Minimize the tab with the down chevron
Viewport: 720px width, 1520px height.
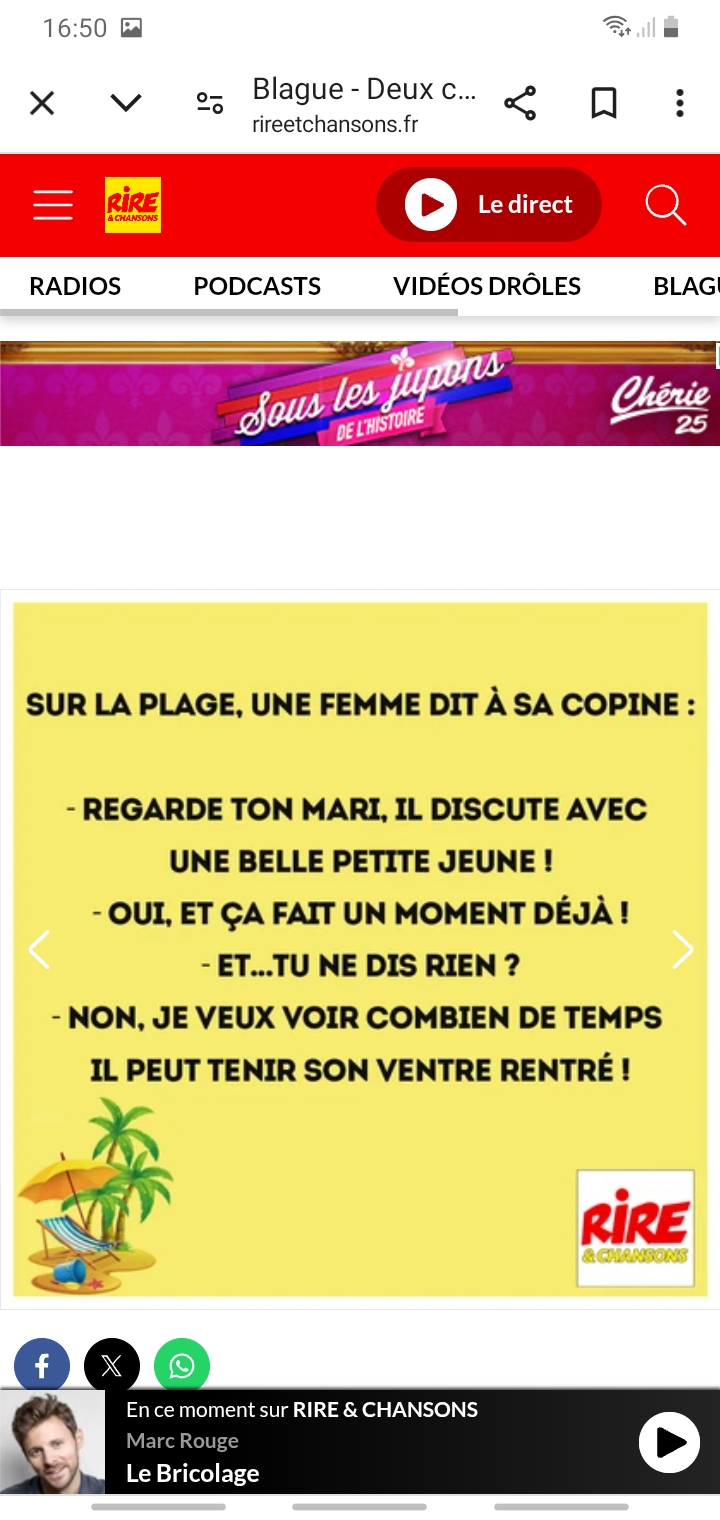[x=126, y=103]
